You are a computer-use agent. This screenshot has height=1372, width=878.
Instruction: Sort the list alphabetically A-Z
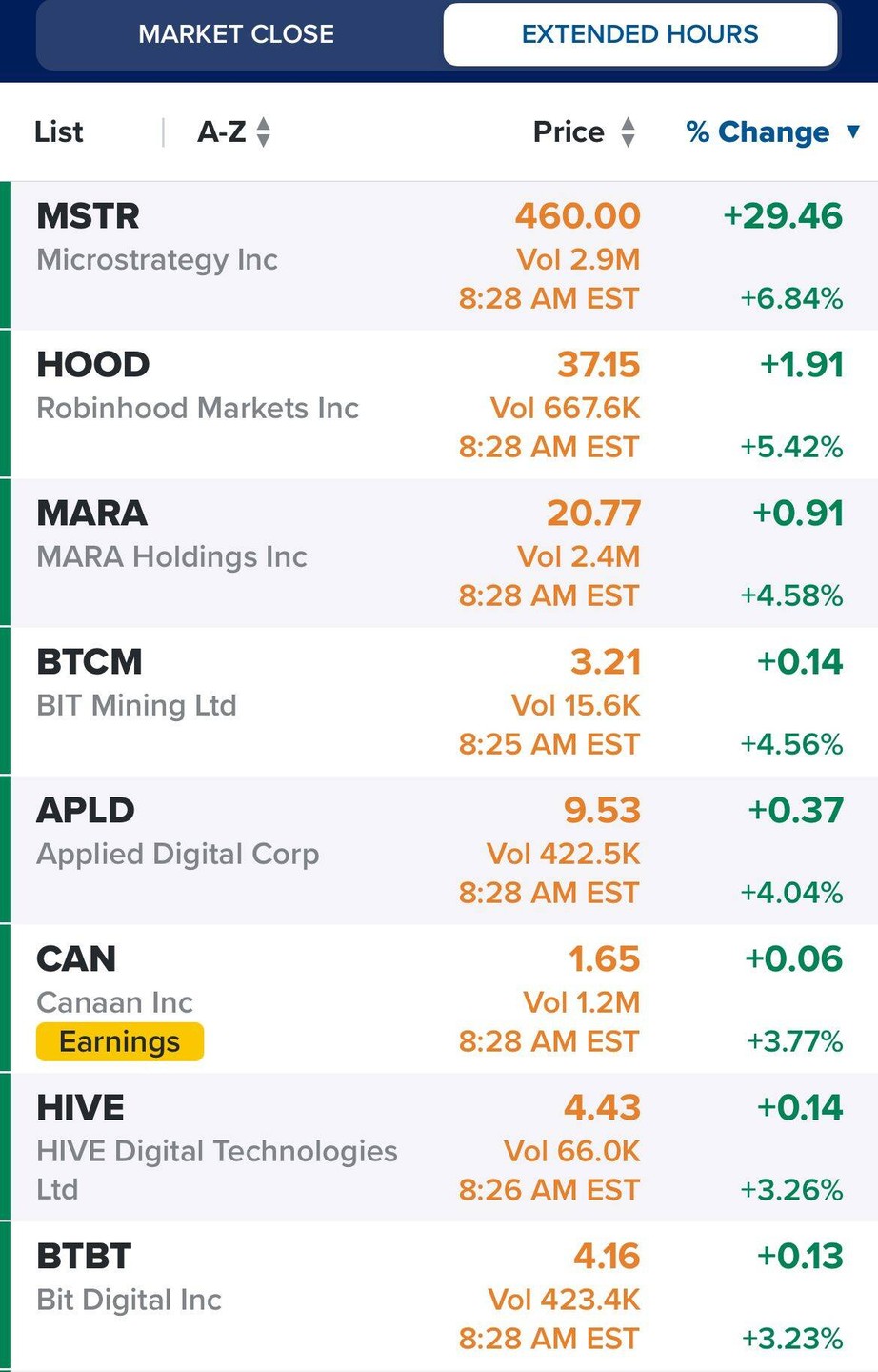(233, 132)
